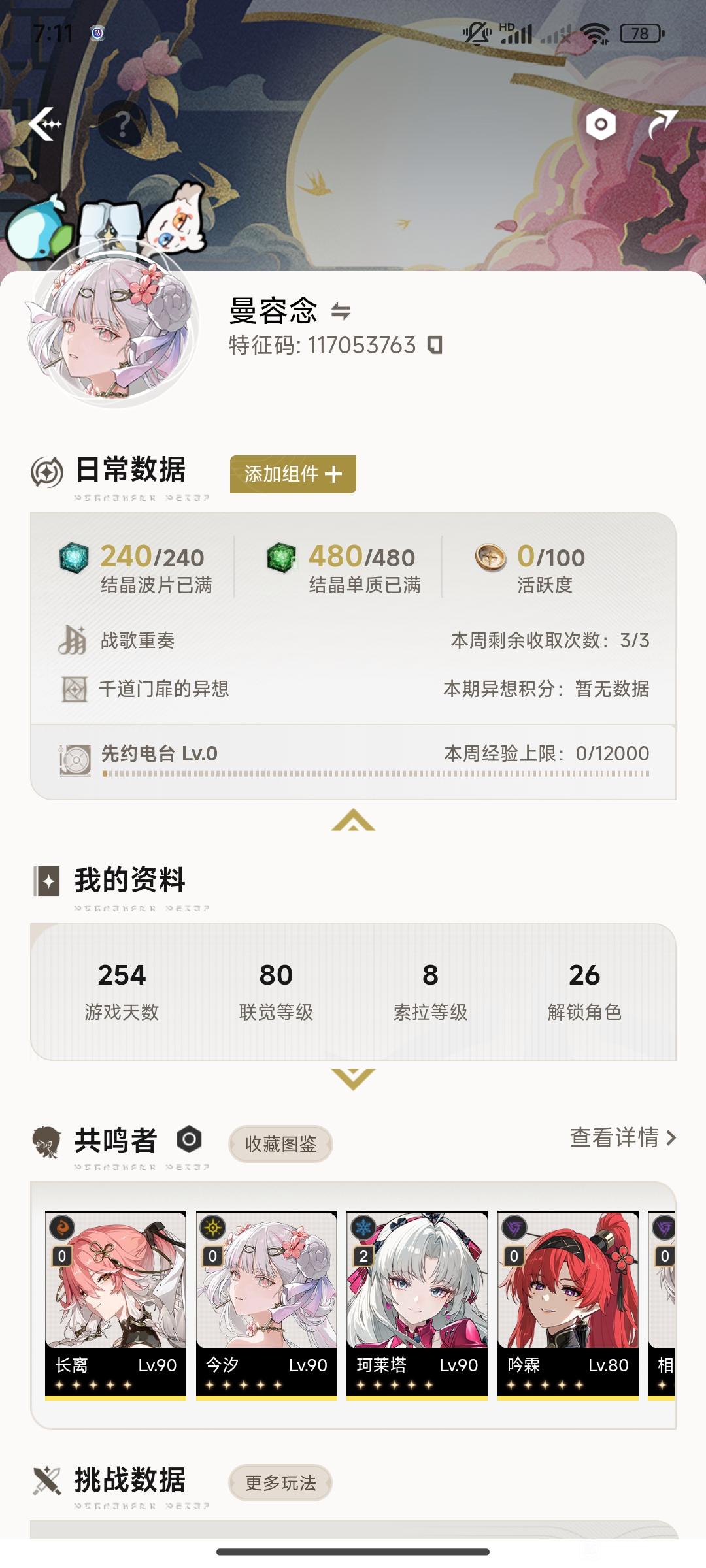
Task: Select the 今汐 character card
Action: pyautogui.click(x=267, y=1303)
